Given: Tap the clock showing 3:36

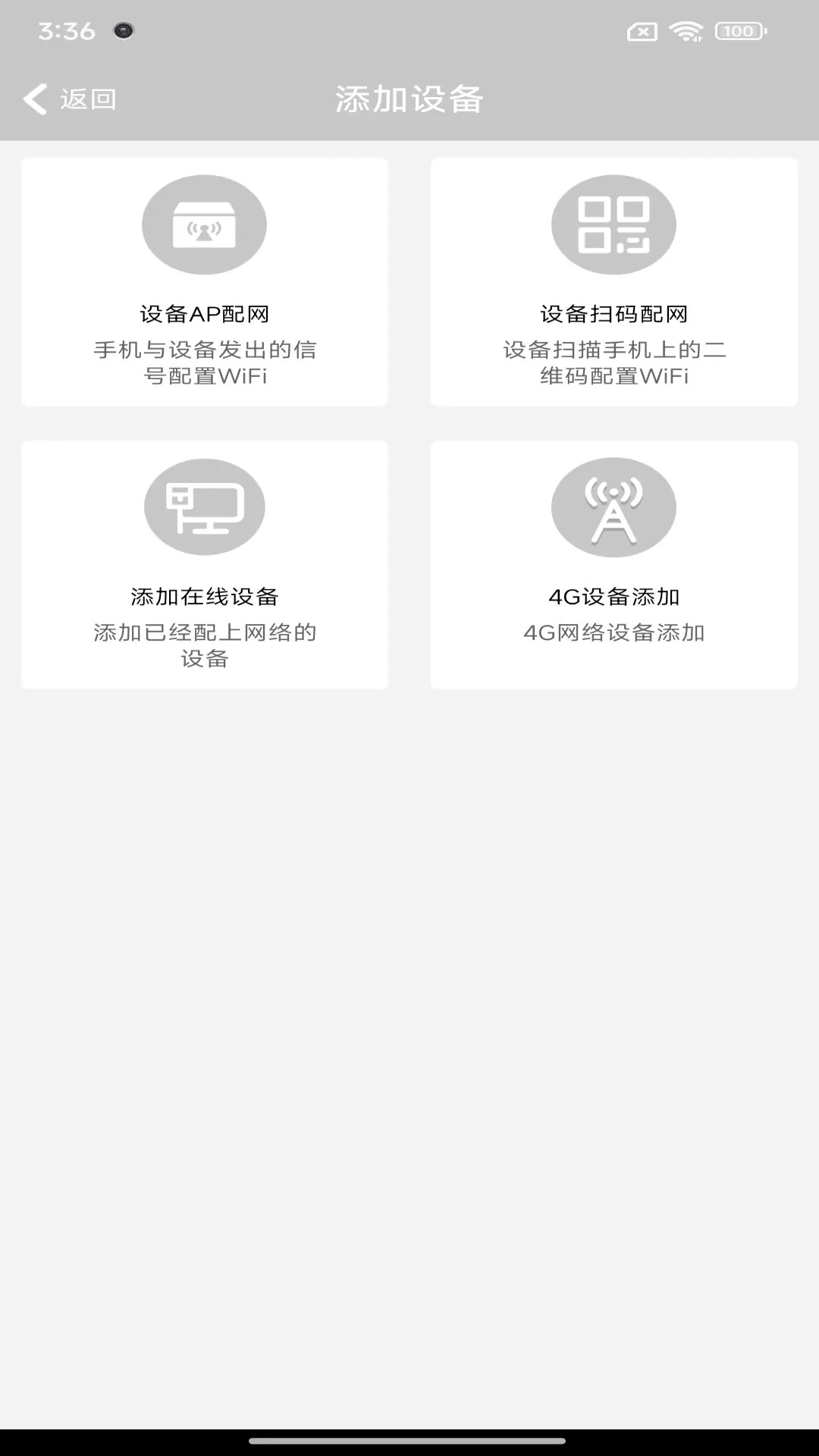Looking at the screenshot, I should 62,30.
